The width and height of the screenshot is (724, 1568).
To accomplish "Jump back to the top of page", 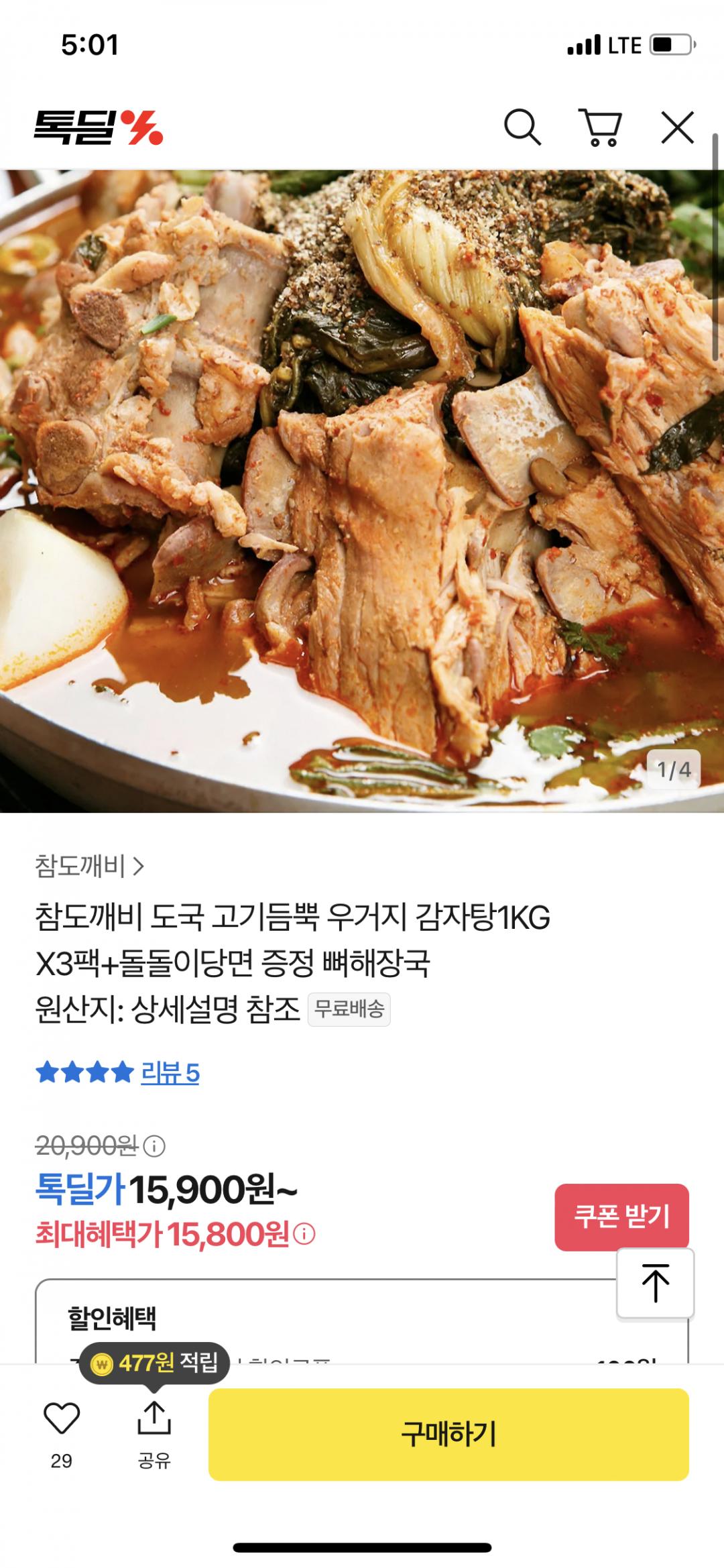I will coord(655,1283).
